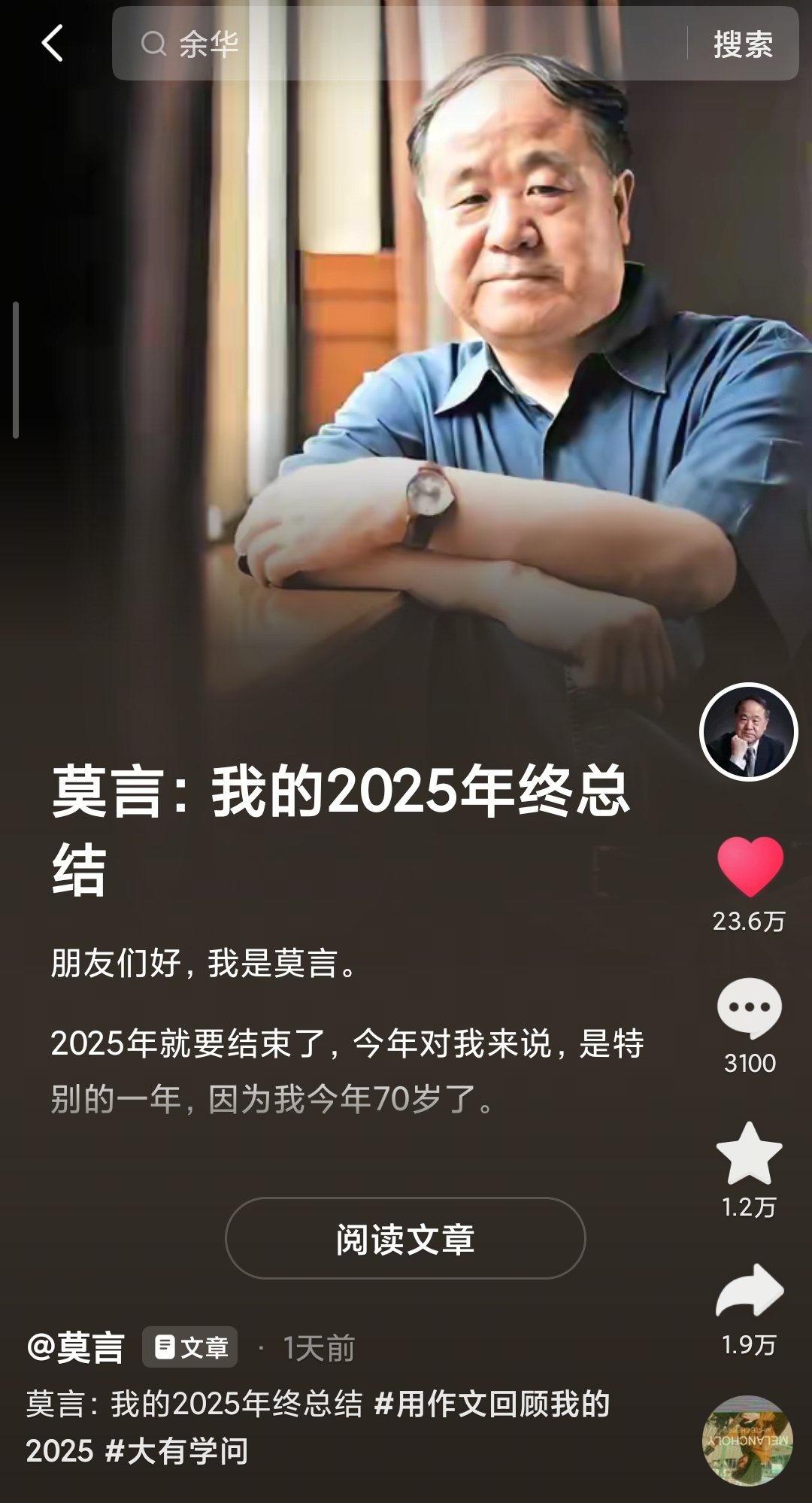Open the spinning music disc
Viewport: 812px width, 1503px height.
click(747, 1441)
